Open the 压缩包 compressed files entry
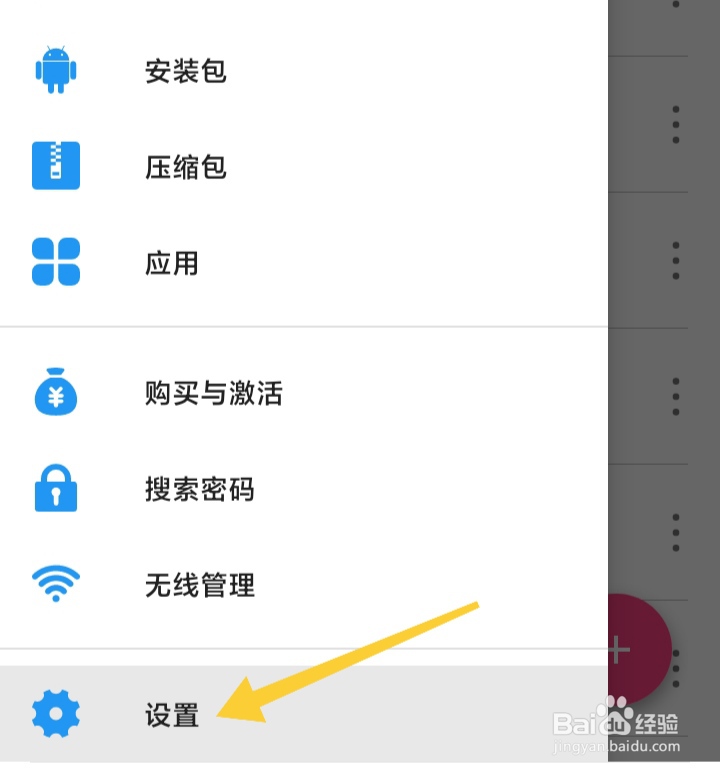This screenshot has height=772, width=720. (185, 167)
